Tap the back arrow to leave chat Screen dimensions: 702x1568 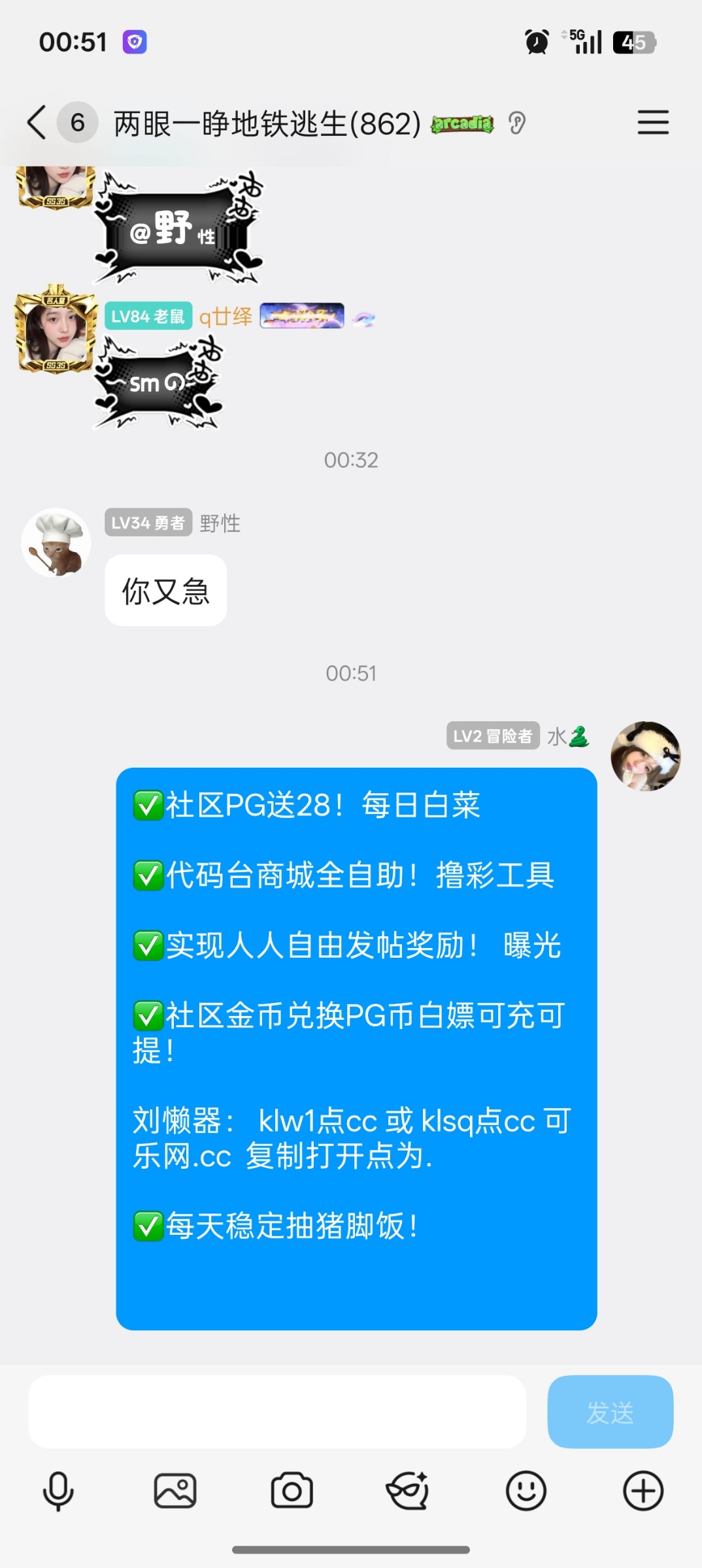(36, 123)
